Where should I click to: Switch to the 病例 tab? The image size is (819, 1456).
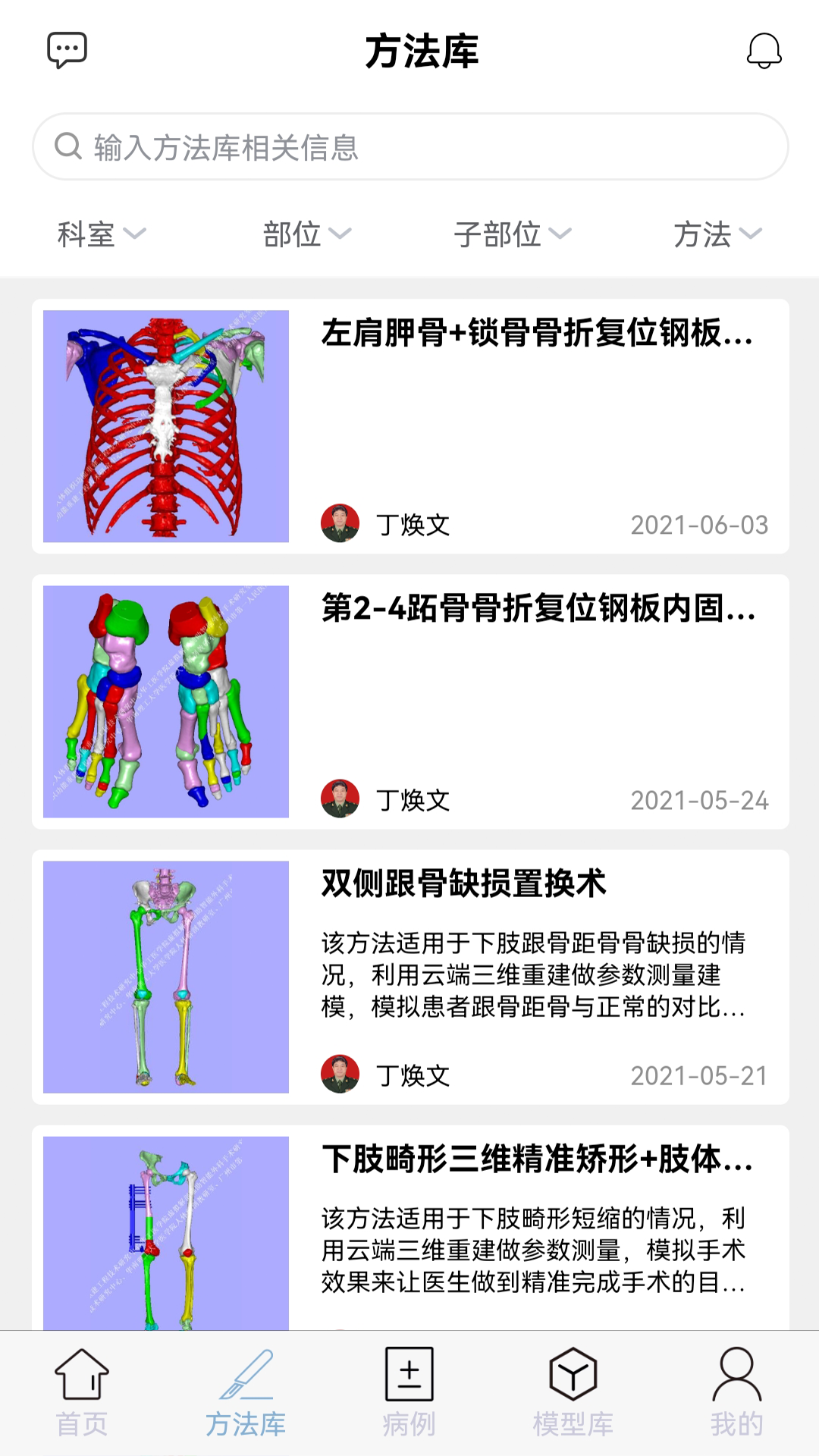(x=409, y=1392)
